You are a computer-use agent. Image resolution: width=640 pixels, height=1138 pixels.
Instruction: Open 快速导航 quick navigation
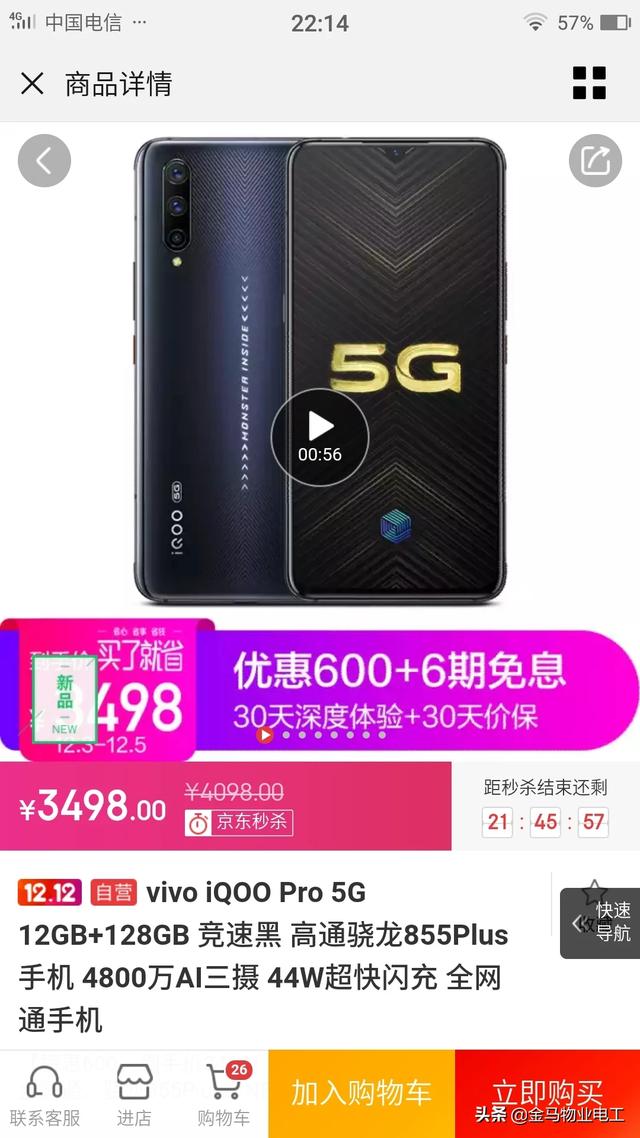pyautogui.click(x=602, y=922)
